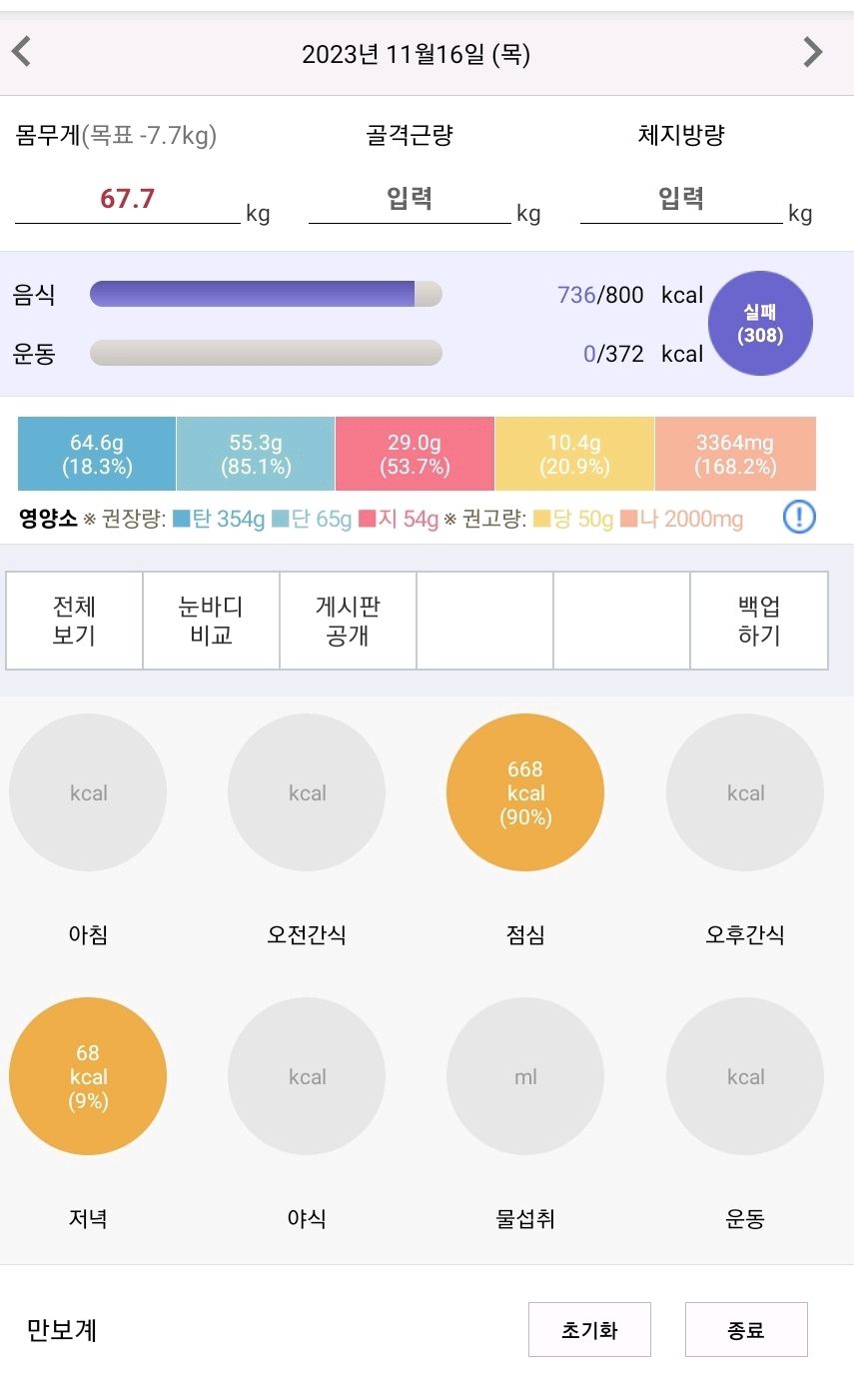
Task: Open the 아침 breakfast circle
Action: [88, 792]
